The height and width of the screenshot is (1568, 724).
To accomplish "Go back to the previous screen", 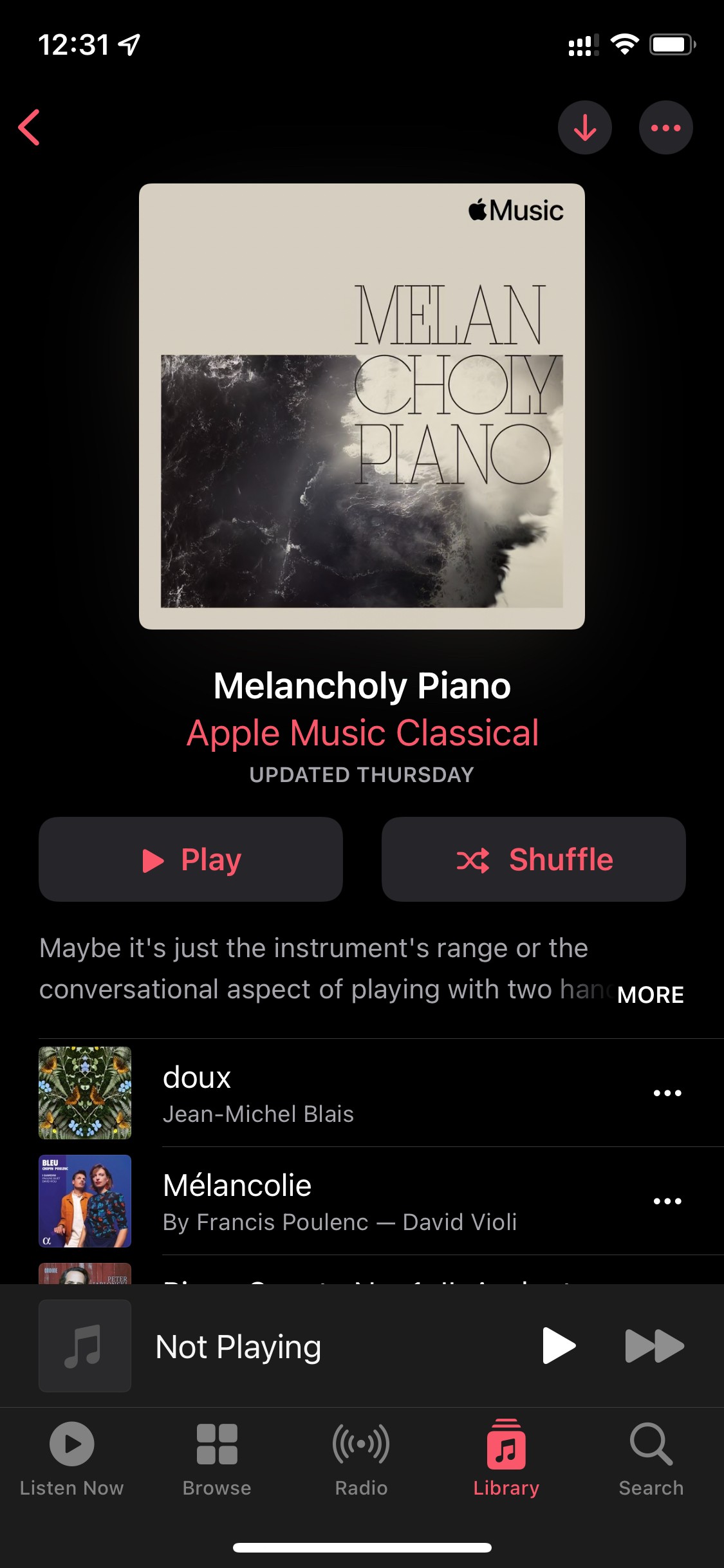I will point(30,127).
